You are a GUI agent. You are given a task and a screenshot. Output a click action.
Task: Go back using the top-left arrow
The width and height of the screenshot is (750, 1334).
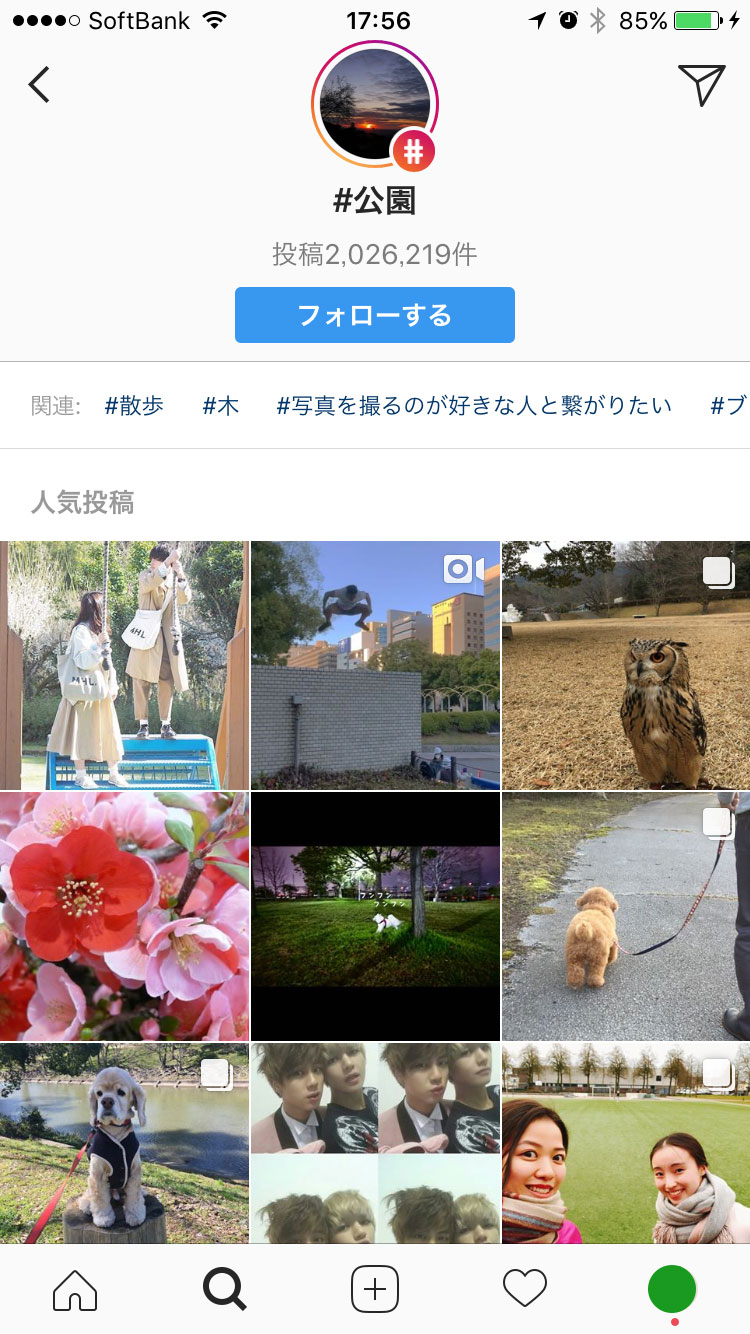click(x=39, y=86)
